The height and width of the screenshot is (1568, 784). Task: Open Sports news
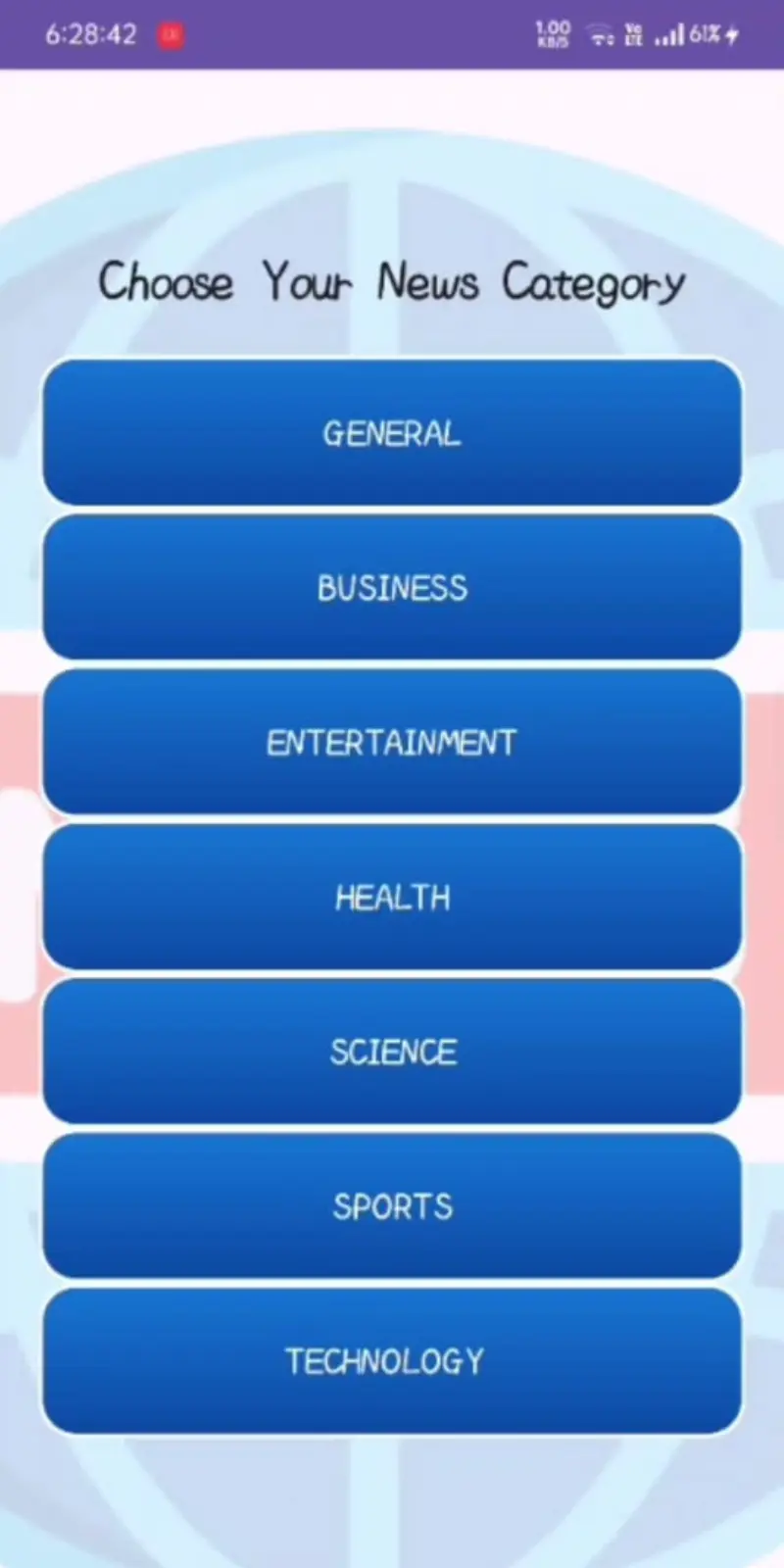pyautogui.click(x=392, y=1206)
